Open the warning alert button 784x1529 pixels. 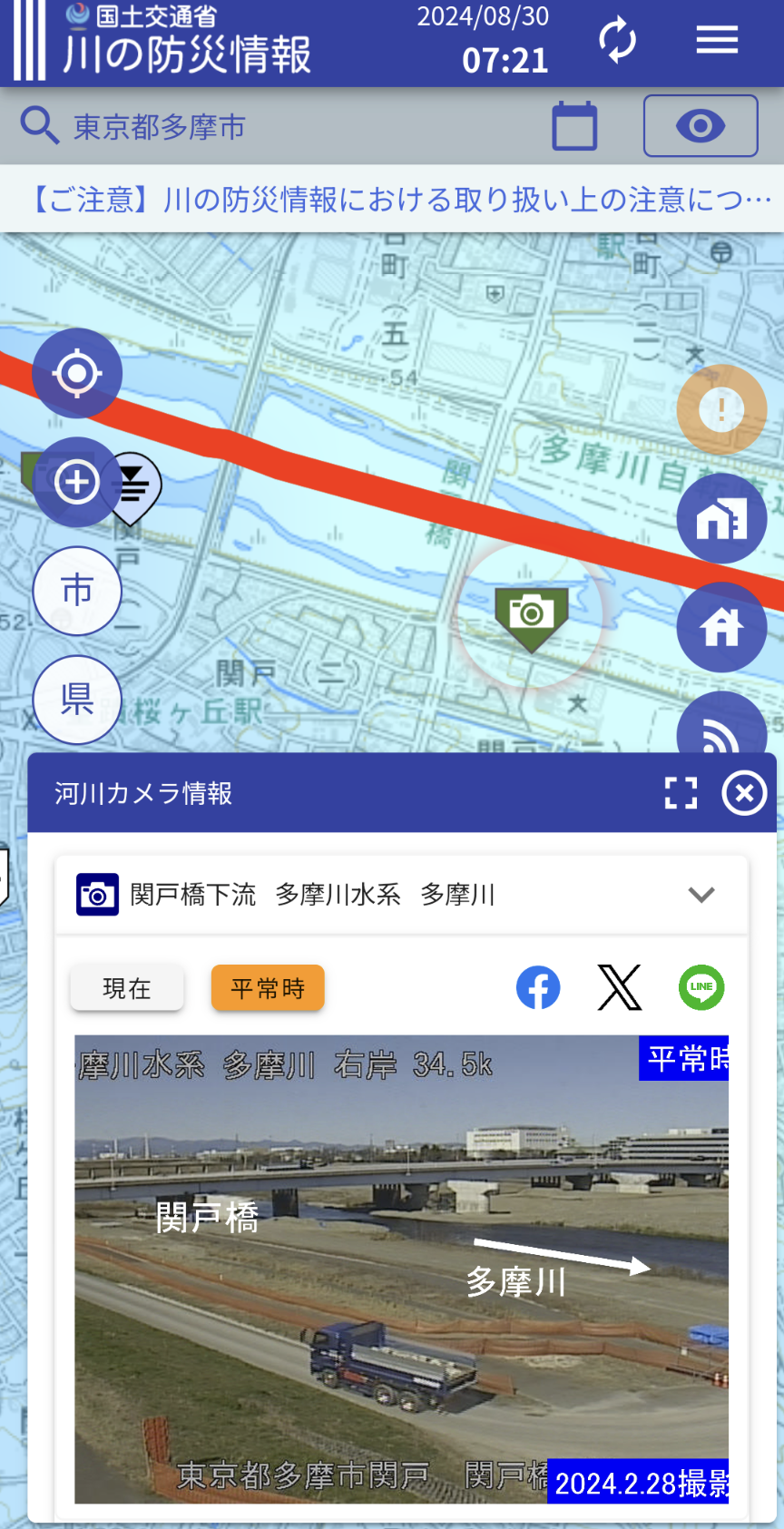coord(721,409)
